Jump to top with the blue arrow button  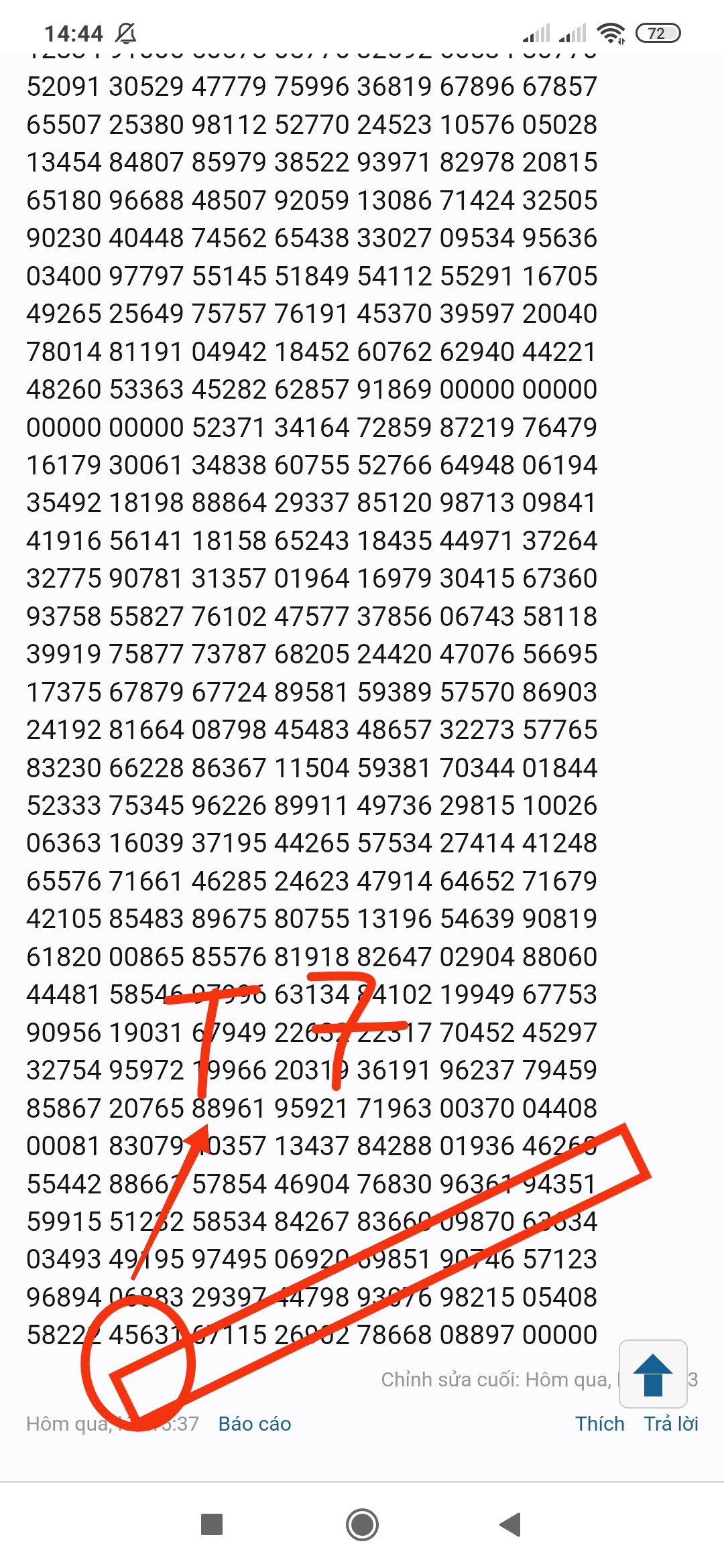pos(653,1374)
